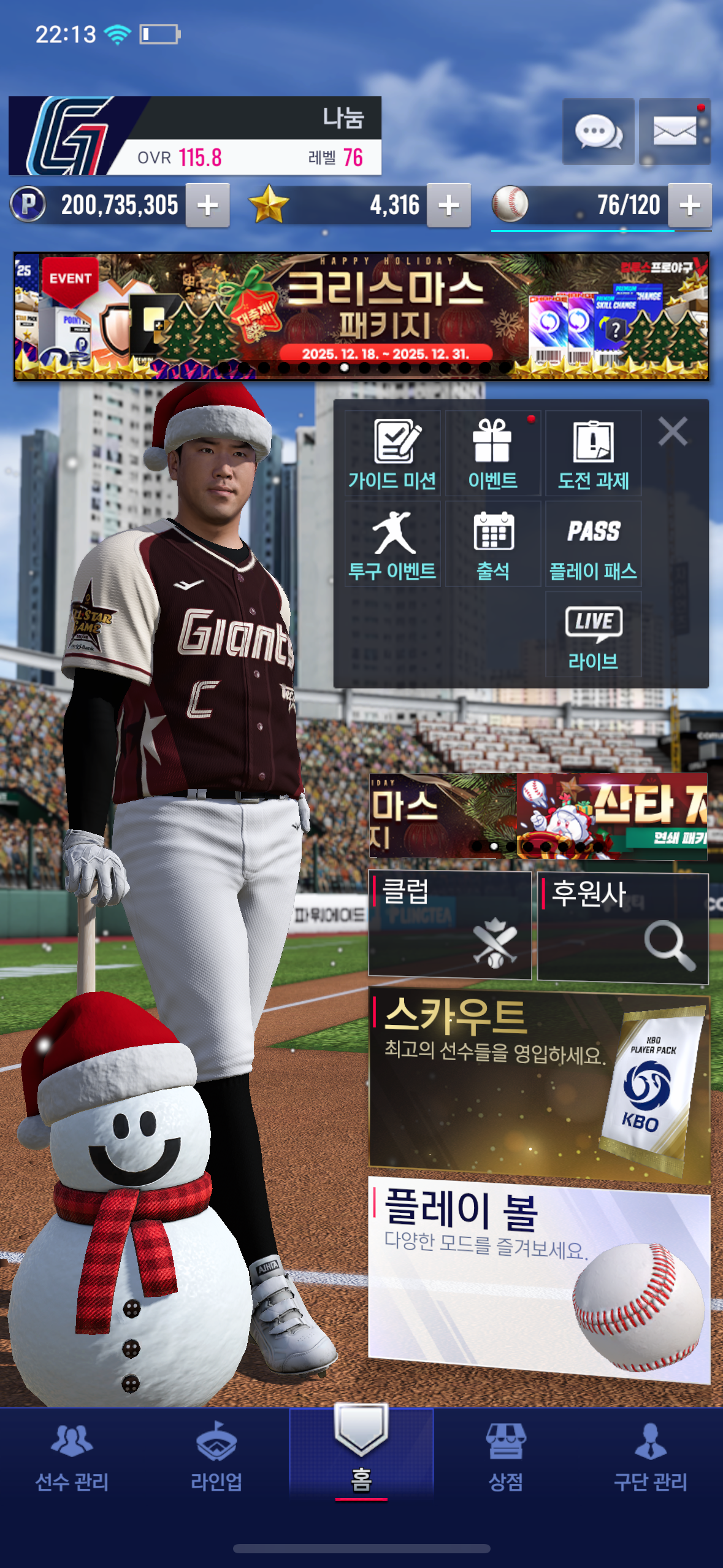The width and height of the screenshot is (723, 1568).
Task: Check 출석 attendance calendar
Action: click(x=492, y=544)
